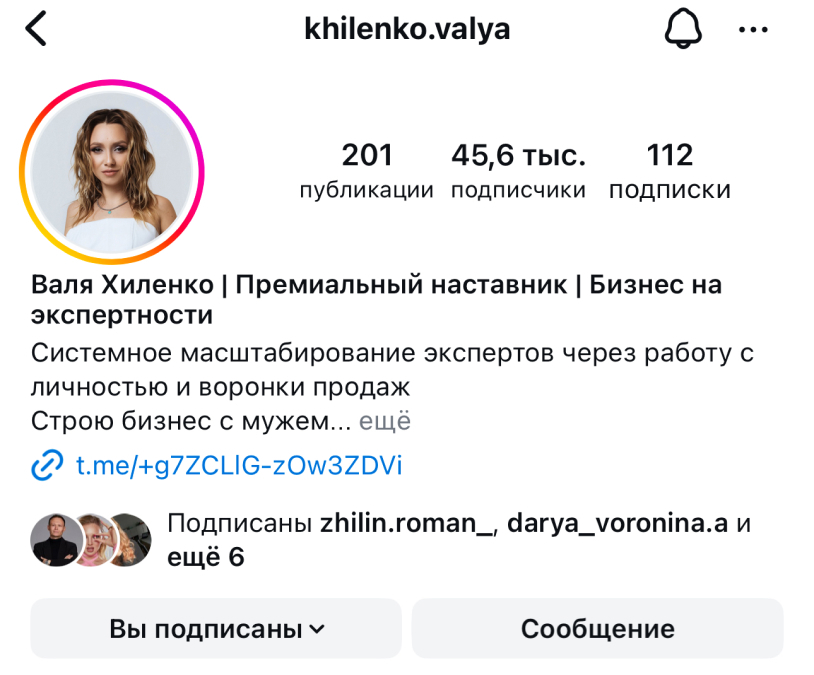Open the 201 публикации posts count
Image resolution: width=814 pixels, height=675 pixels.
click(x=366, y=170)
